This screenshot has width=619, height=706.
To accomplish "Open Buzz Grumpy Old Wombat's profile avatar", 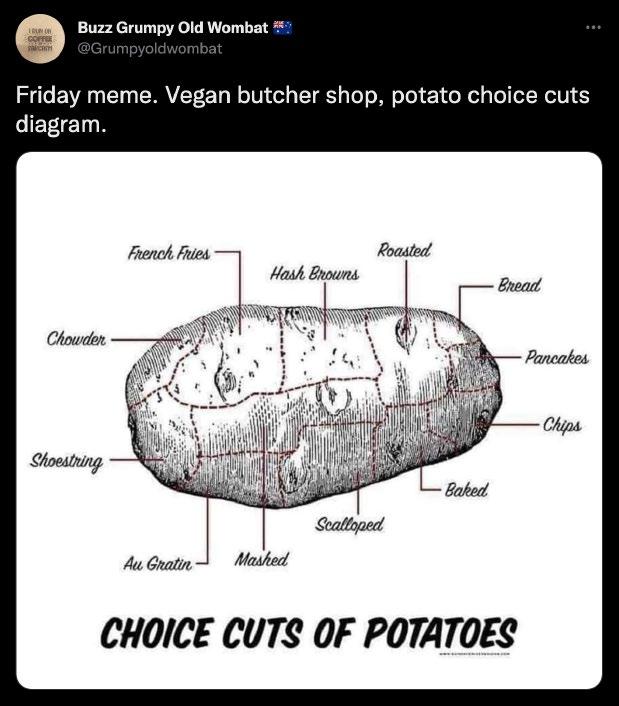I will 41,38.
